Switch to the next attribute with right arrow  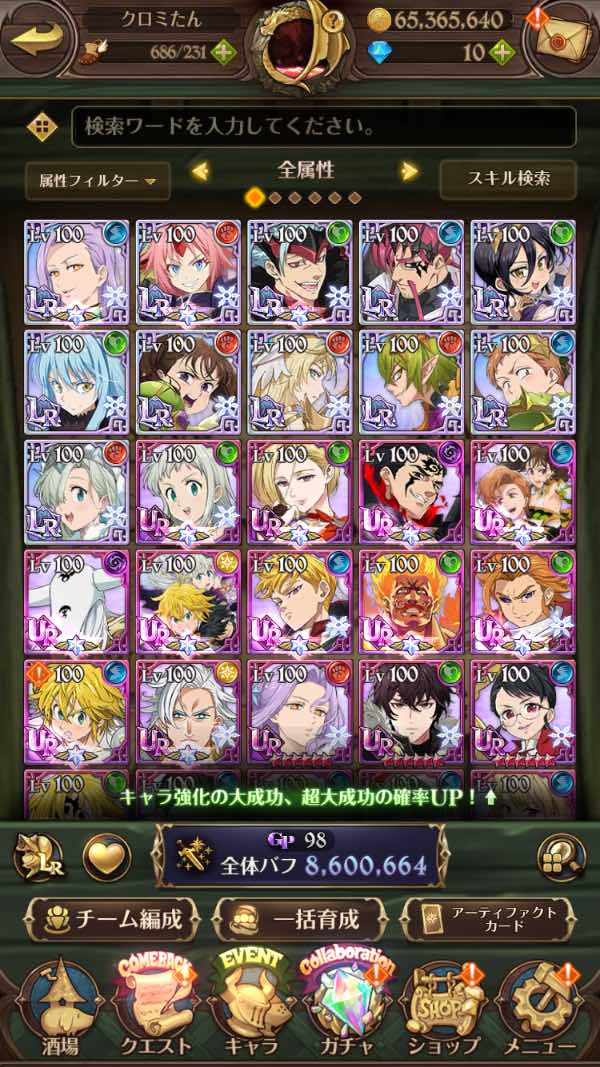(409, 171)
